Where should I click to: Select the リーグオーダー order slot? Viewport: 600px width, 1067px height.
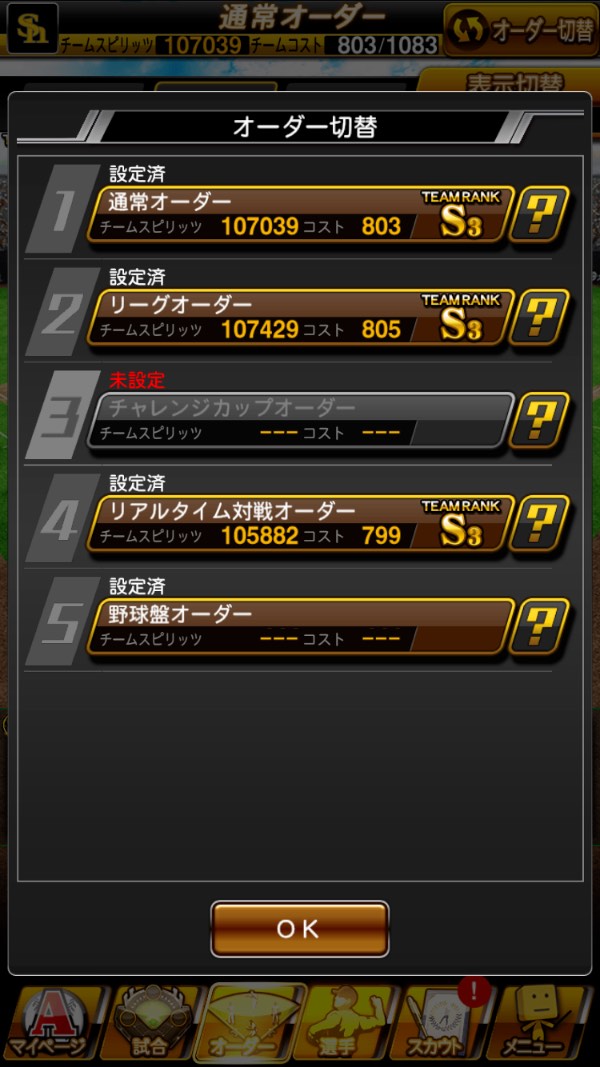point(300,317)
